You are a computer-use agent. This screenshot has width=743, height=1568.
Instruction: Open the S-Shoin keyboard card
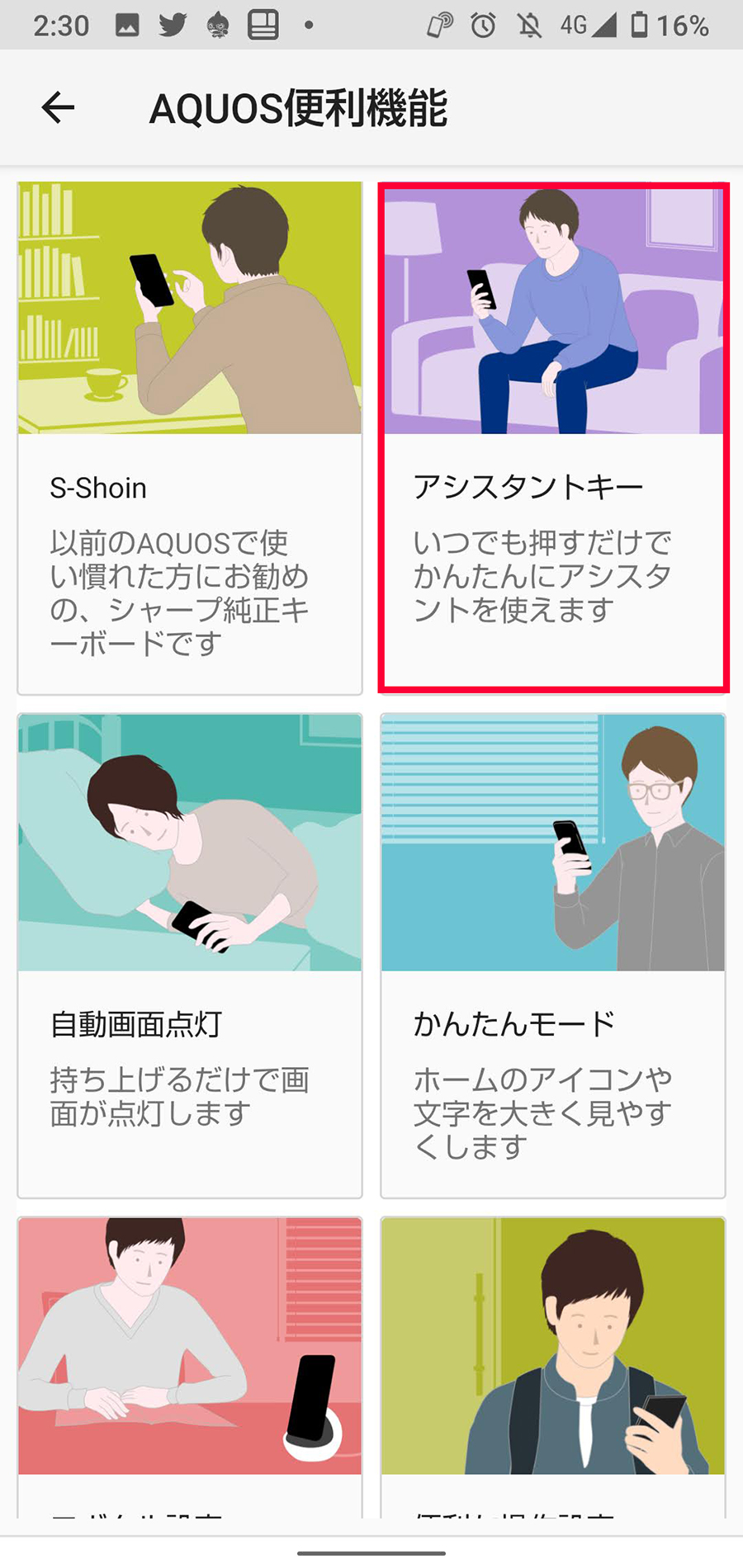pos(190,437)
